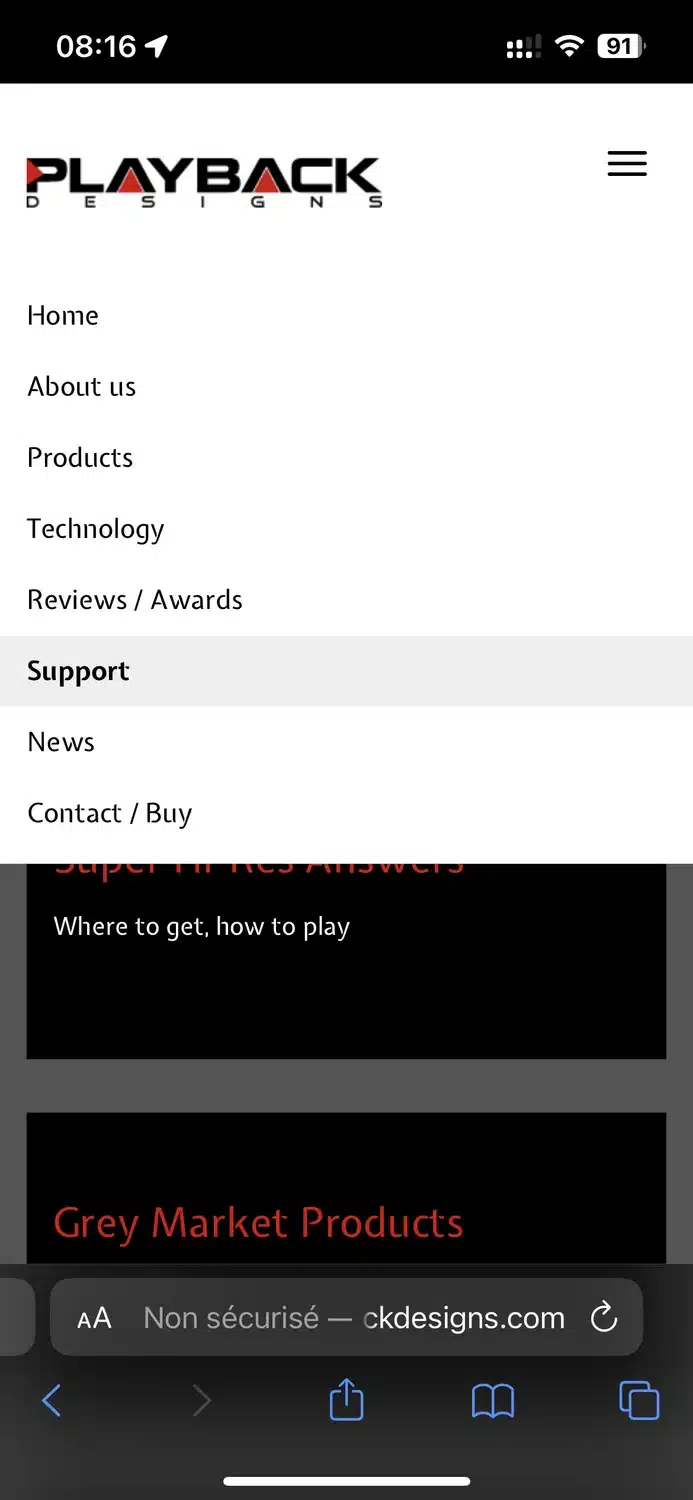
Task: Select the highlighted Support item
Action: click(79, 671)
